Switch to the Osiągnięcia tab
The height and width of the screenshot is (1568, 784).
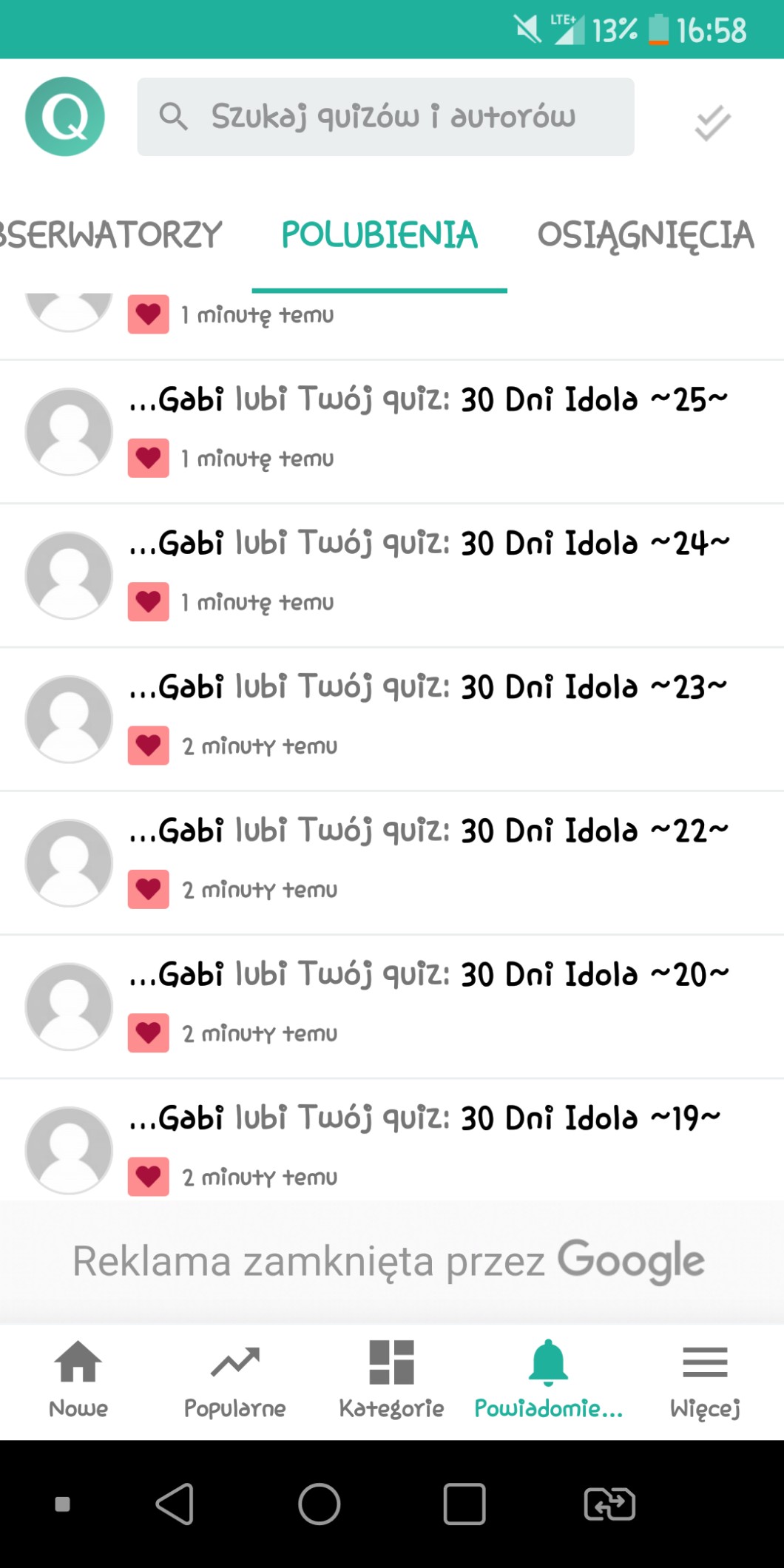coord(645,235)
